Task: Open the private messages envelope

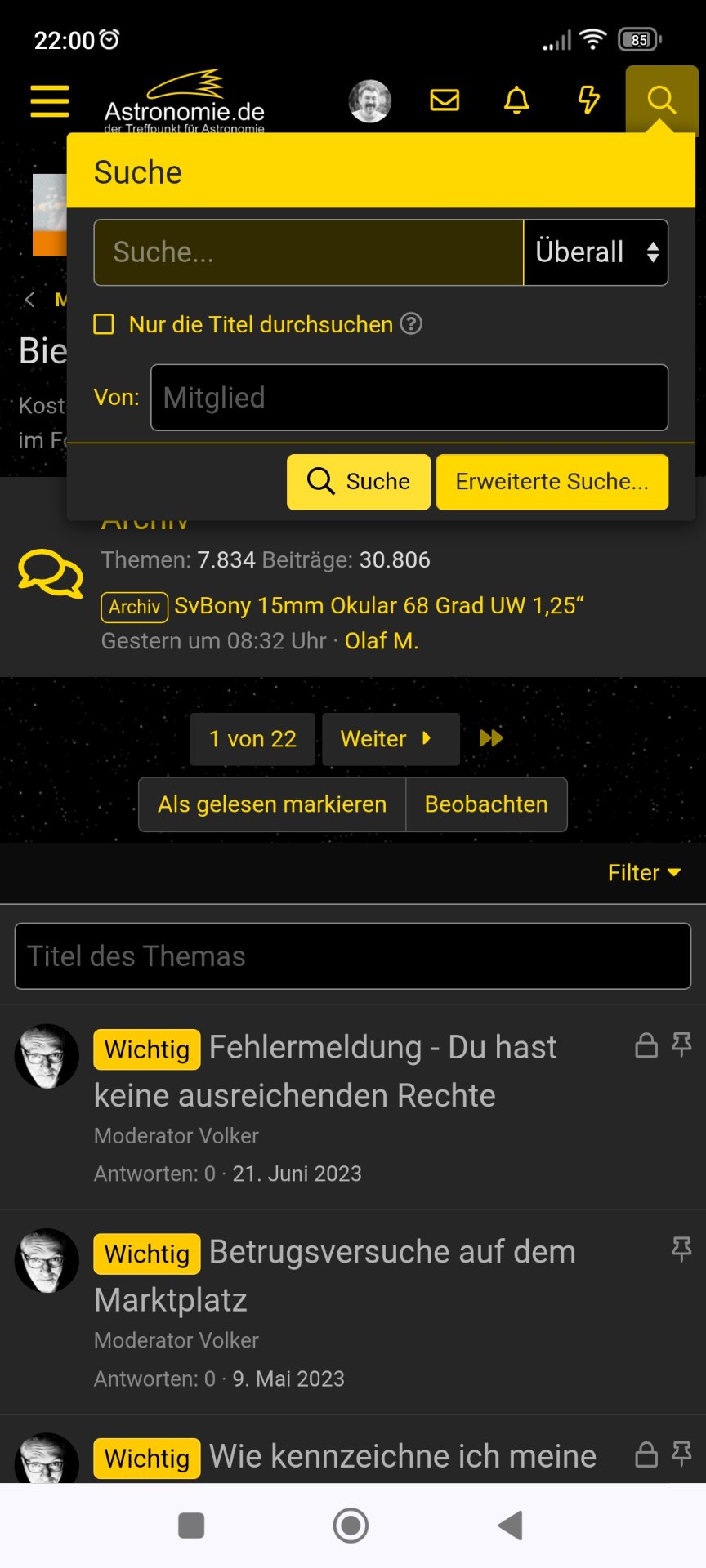Action: [445, 100]
